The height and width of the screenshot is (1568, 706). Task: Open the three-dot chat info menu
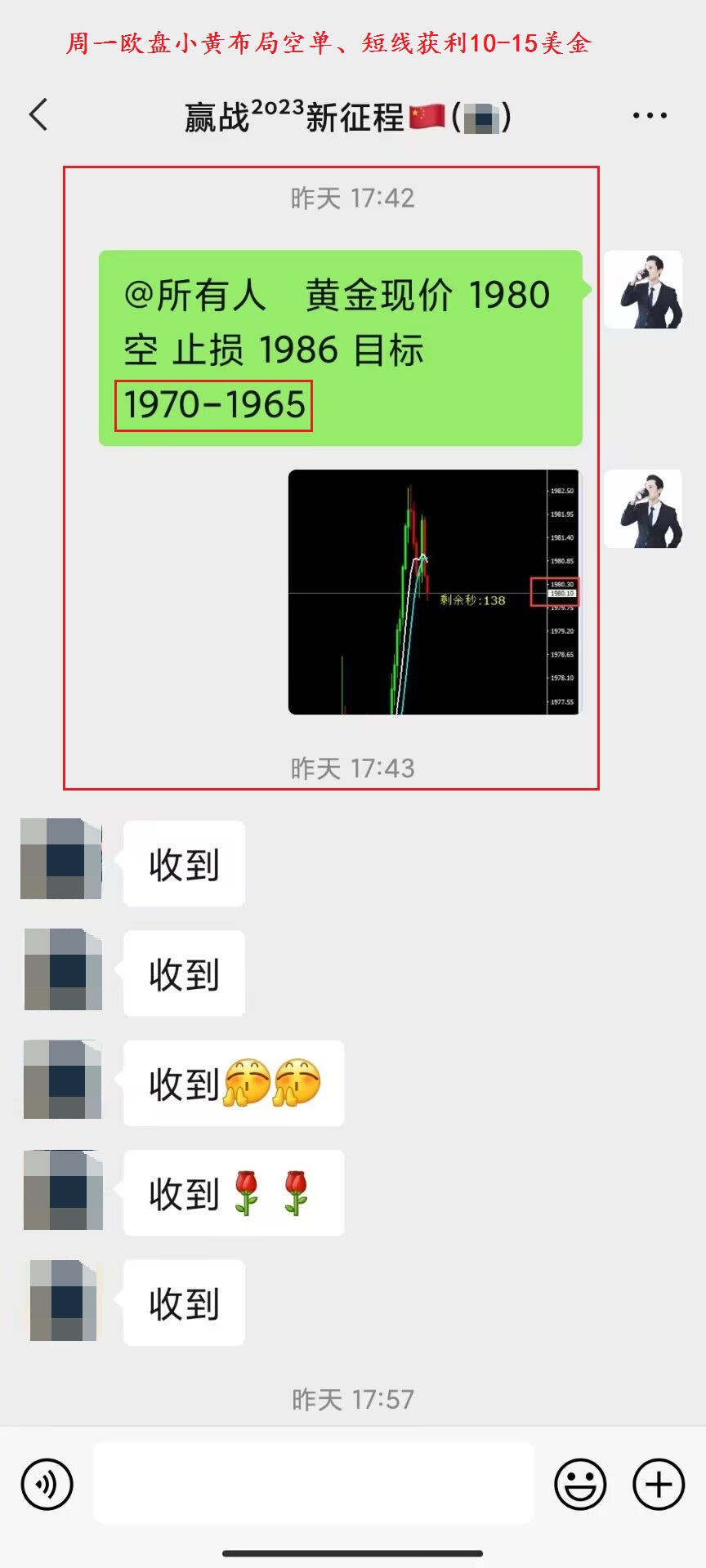[x=650, y=116]
